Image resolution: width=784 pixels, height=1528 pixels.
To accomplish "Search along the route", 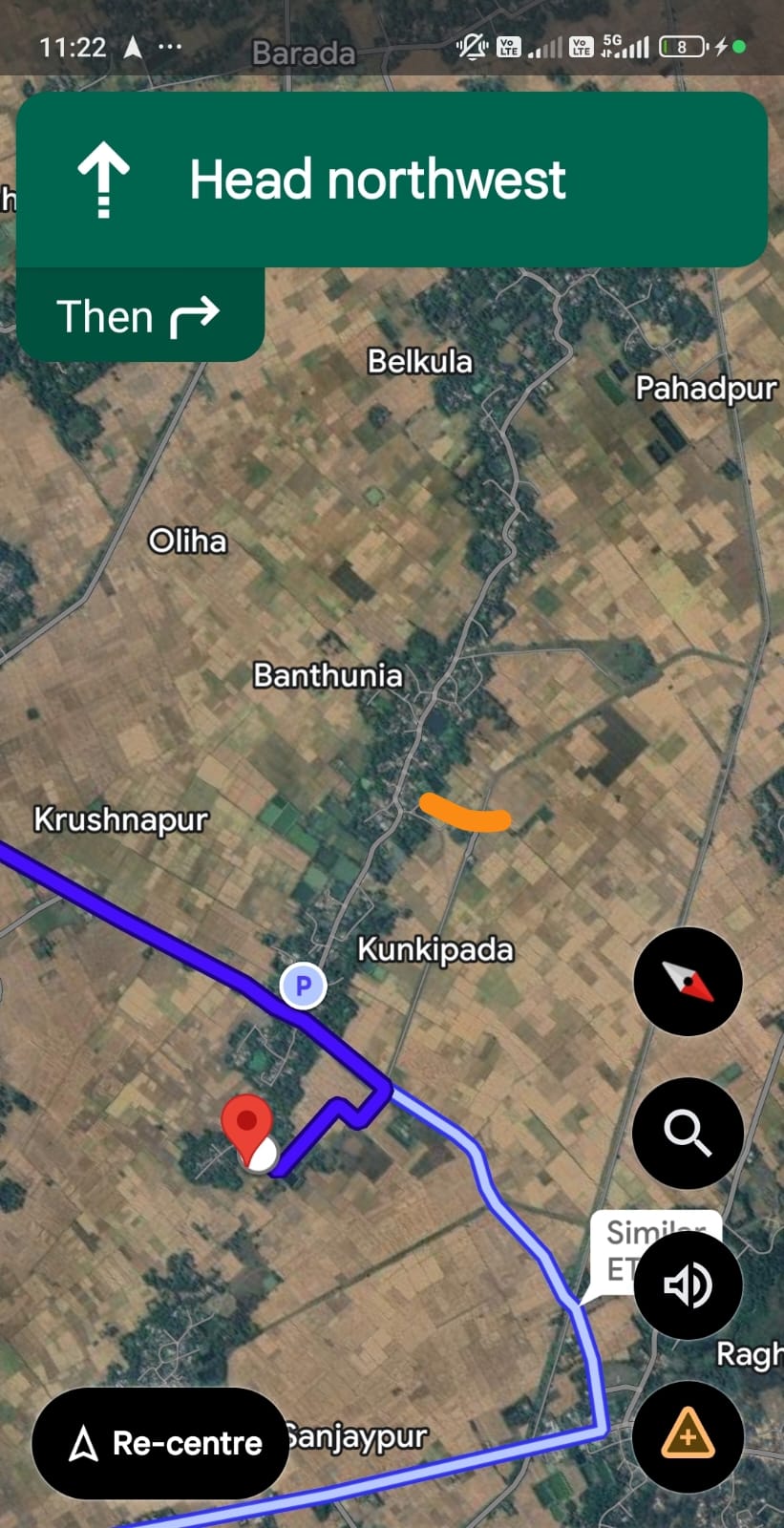I will coord(688,1133).
